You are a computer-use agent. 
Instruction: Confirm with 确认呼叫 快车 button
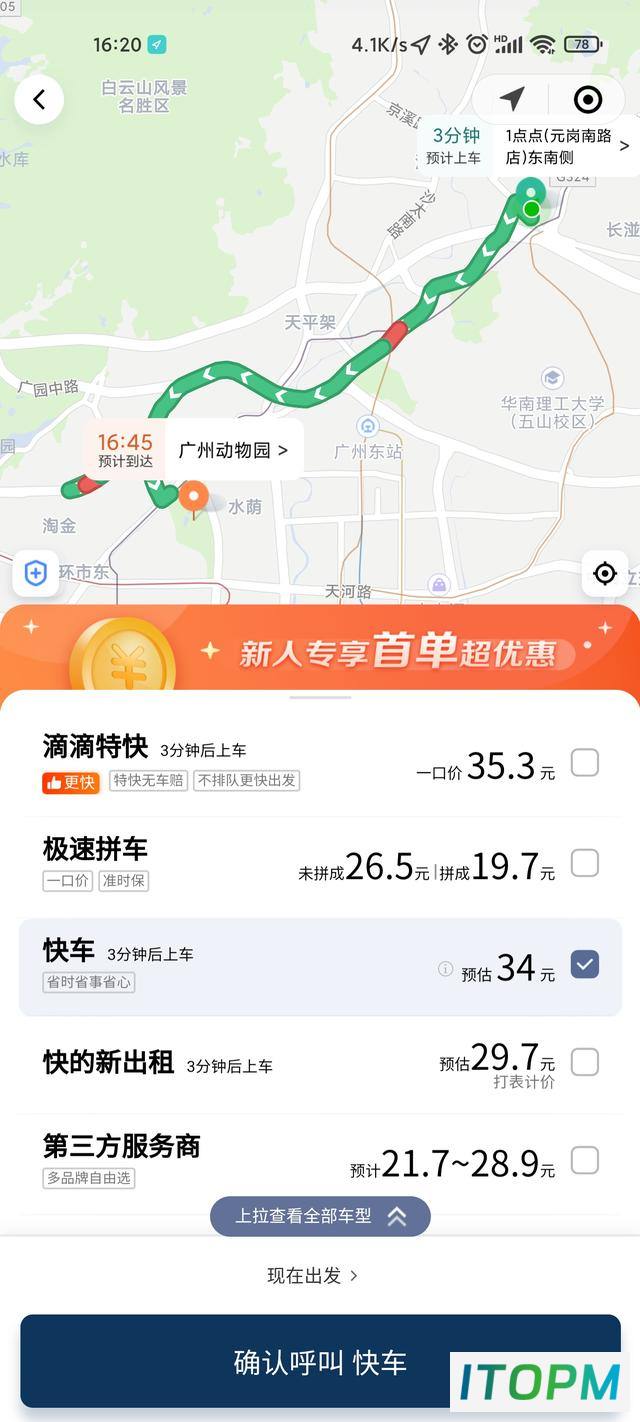tap(320, 1361)
